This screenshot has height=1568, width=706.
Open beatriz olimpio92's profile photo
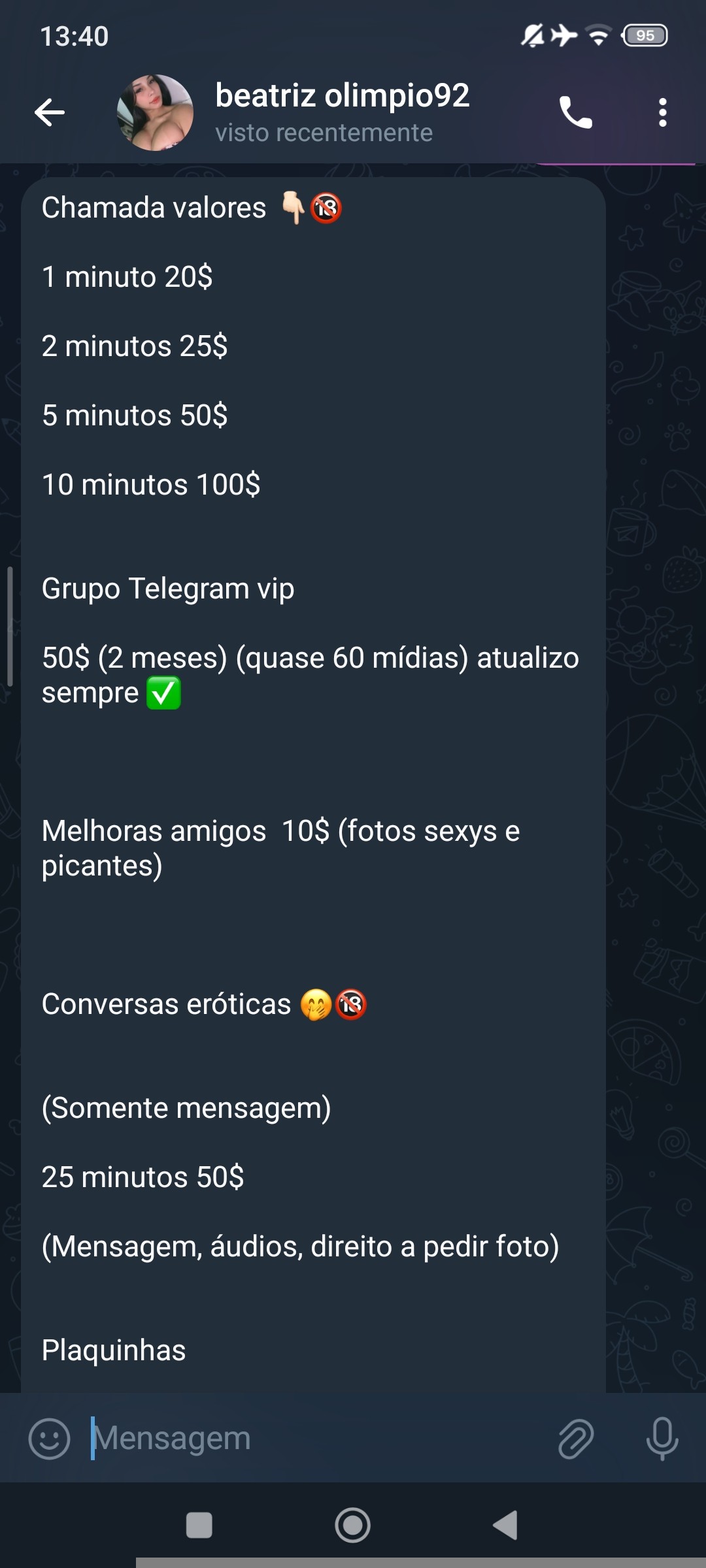pos(155,112)
